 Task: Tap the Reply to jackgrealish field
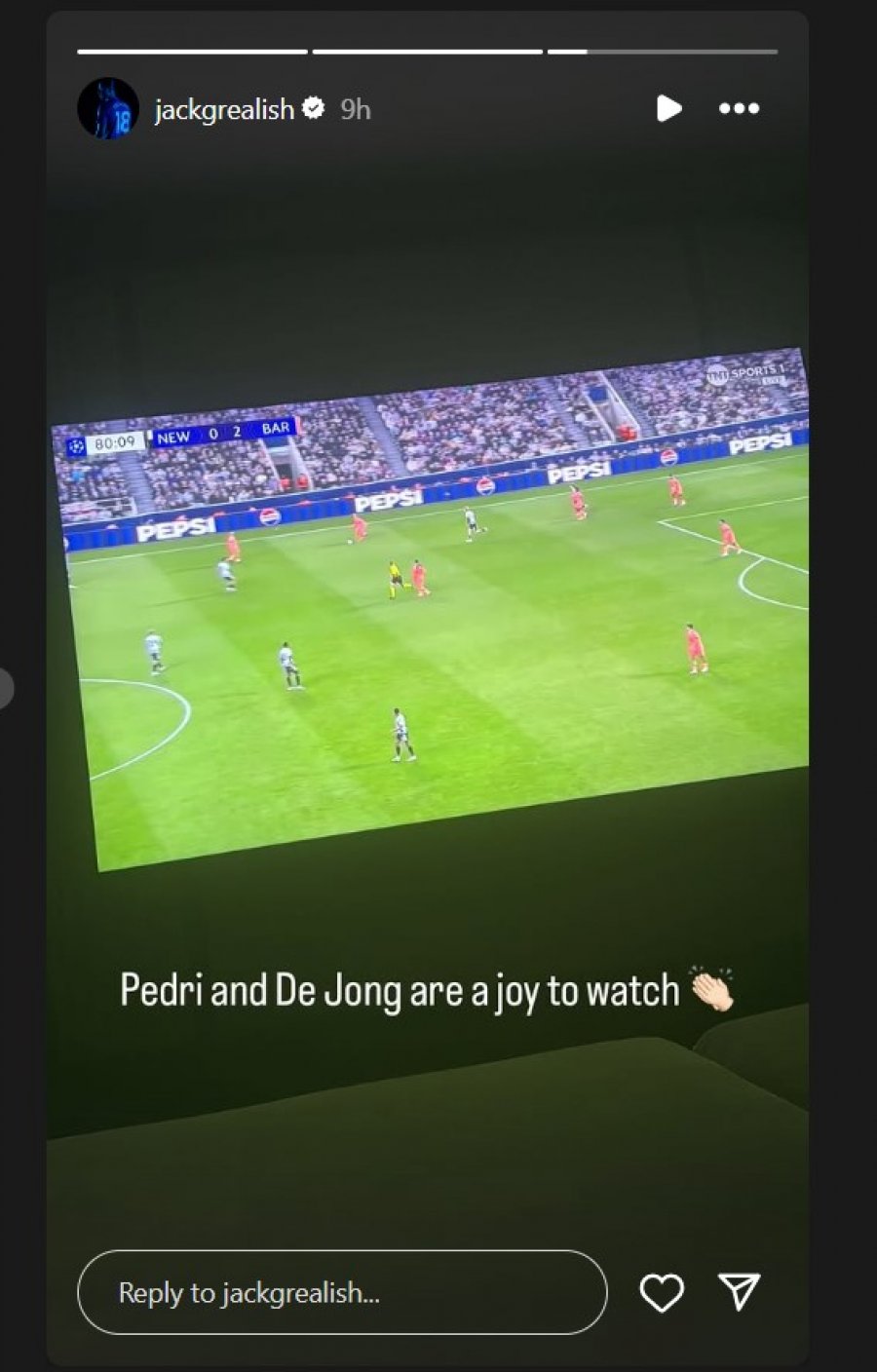coord(341,1292)
